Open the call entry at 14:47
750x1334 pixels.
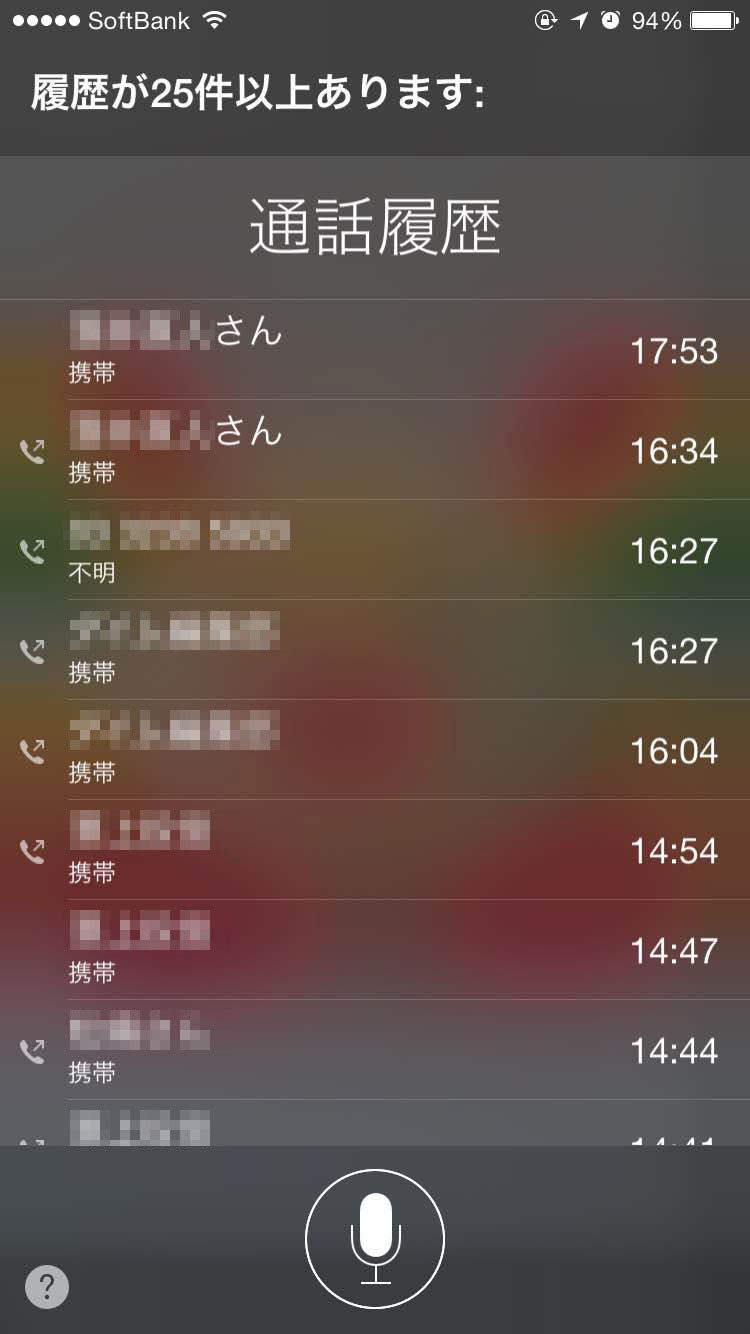[x=375, y=950]
